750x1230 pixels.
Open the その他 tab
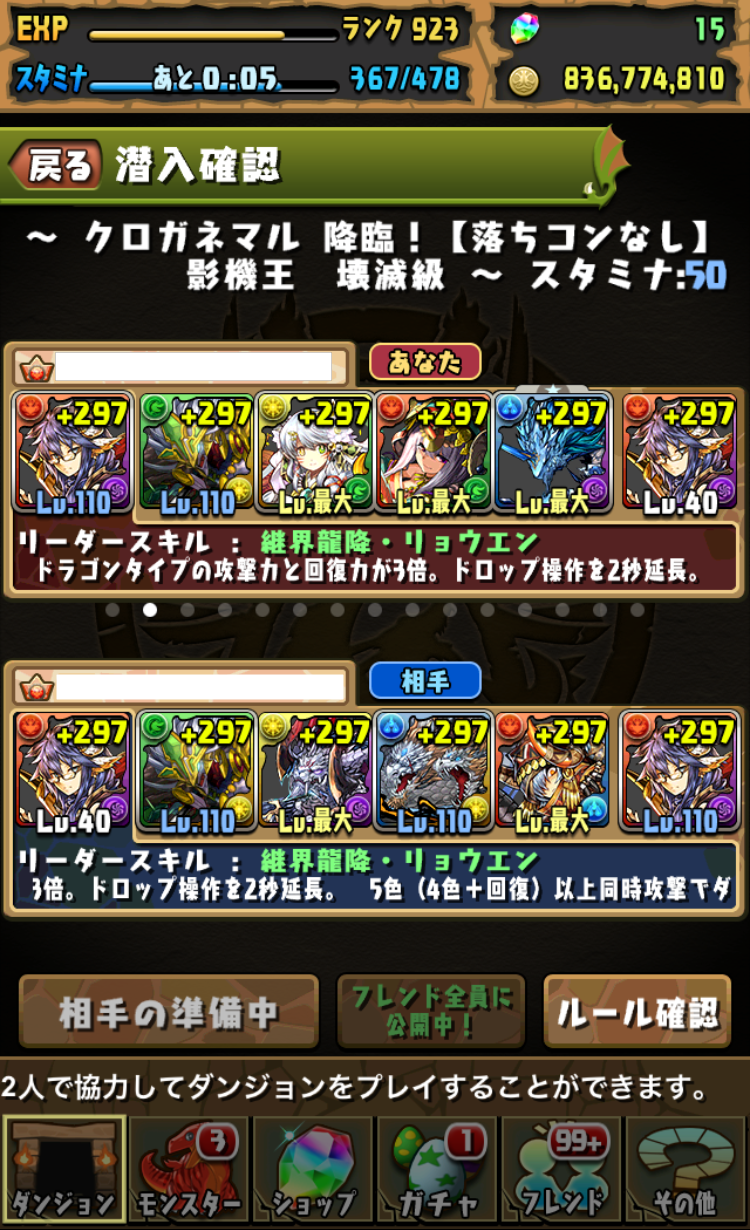686,1171
